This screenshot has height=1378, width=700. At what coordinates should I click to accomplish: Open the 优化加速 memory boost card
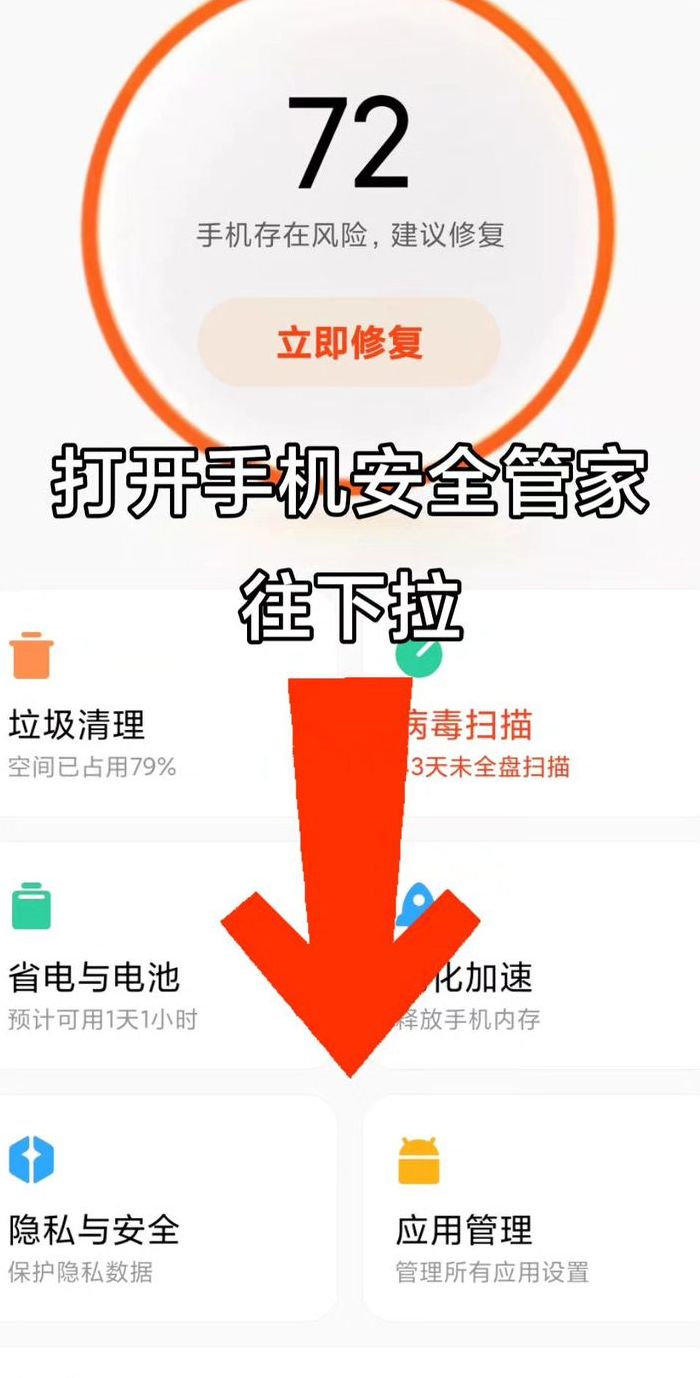[x=531, y=956]
